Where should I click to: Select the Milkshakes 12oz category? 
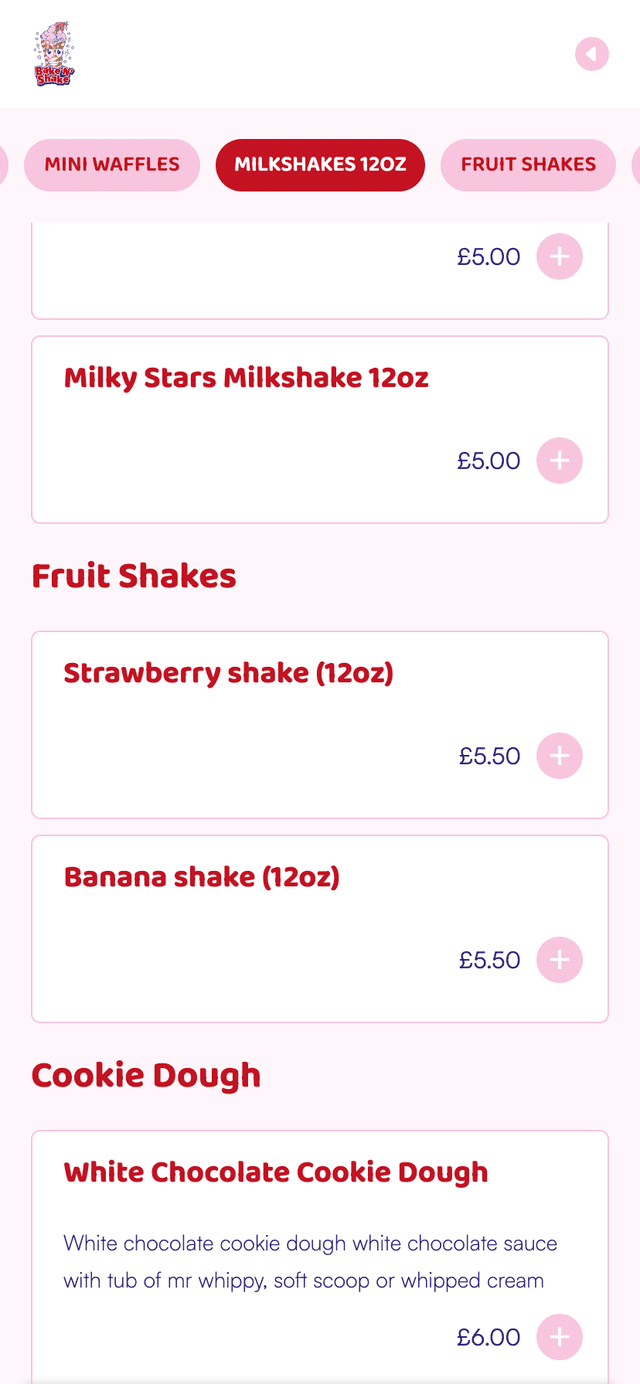point(320,165)
